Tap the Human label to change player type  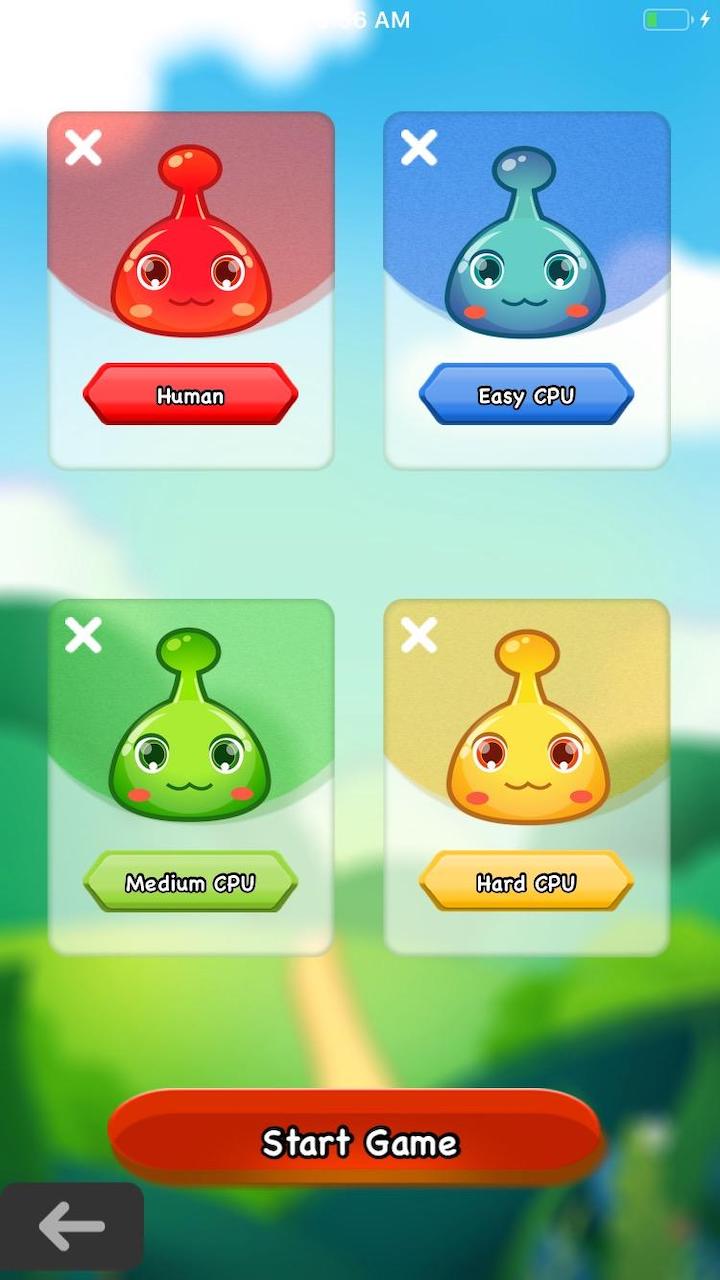[190, 396]
